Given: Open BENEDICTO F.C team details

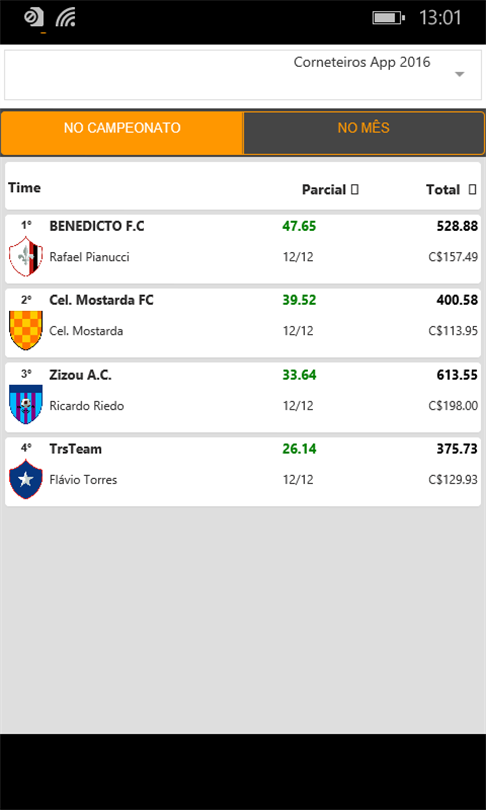Looking at the screenshot, I should tap(243, 249).
